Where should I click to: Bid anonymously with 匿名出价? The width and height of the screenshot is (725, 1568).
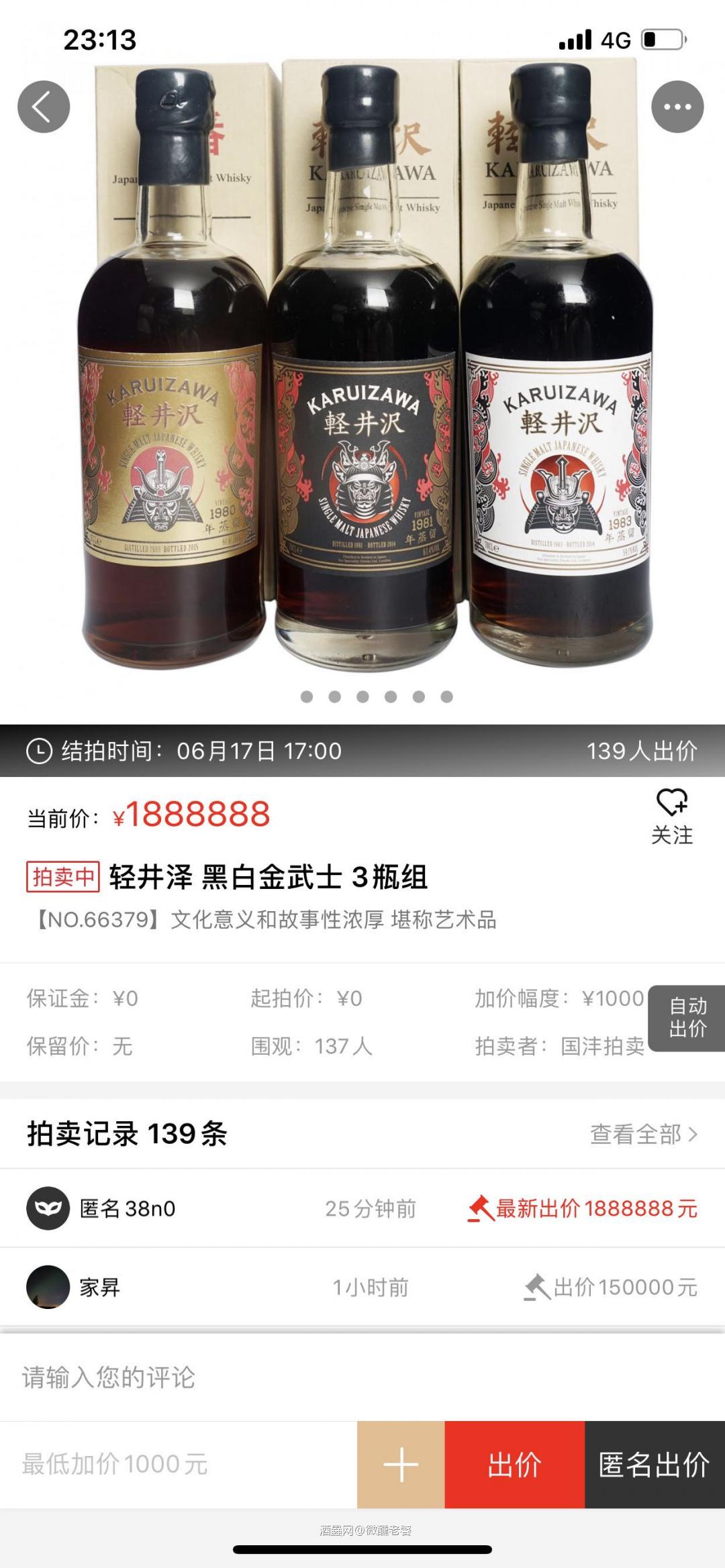point(655,1465)
